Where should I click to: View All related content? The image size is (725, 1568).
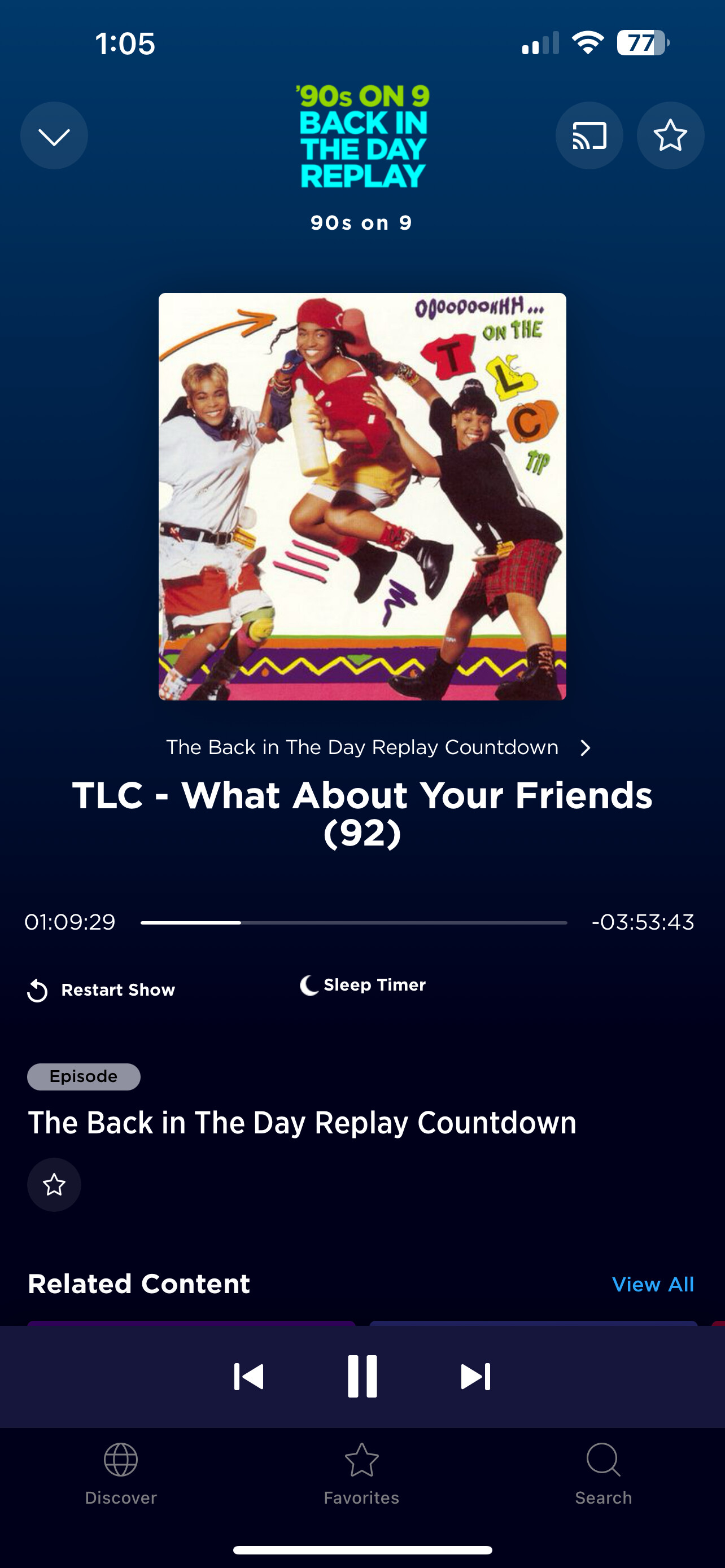[653, 1284]
